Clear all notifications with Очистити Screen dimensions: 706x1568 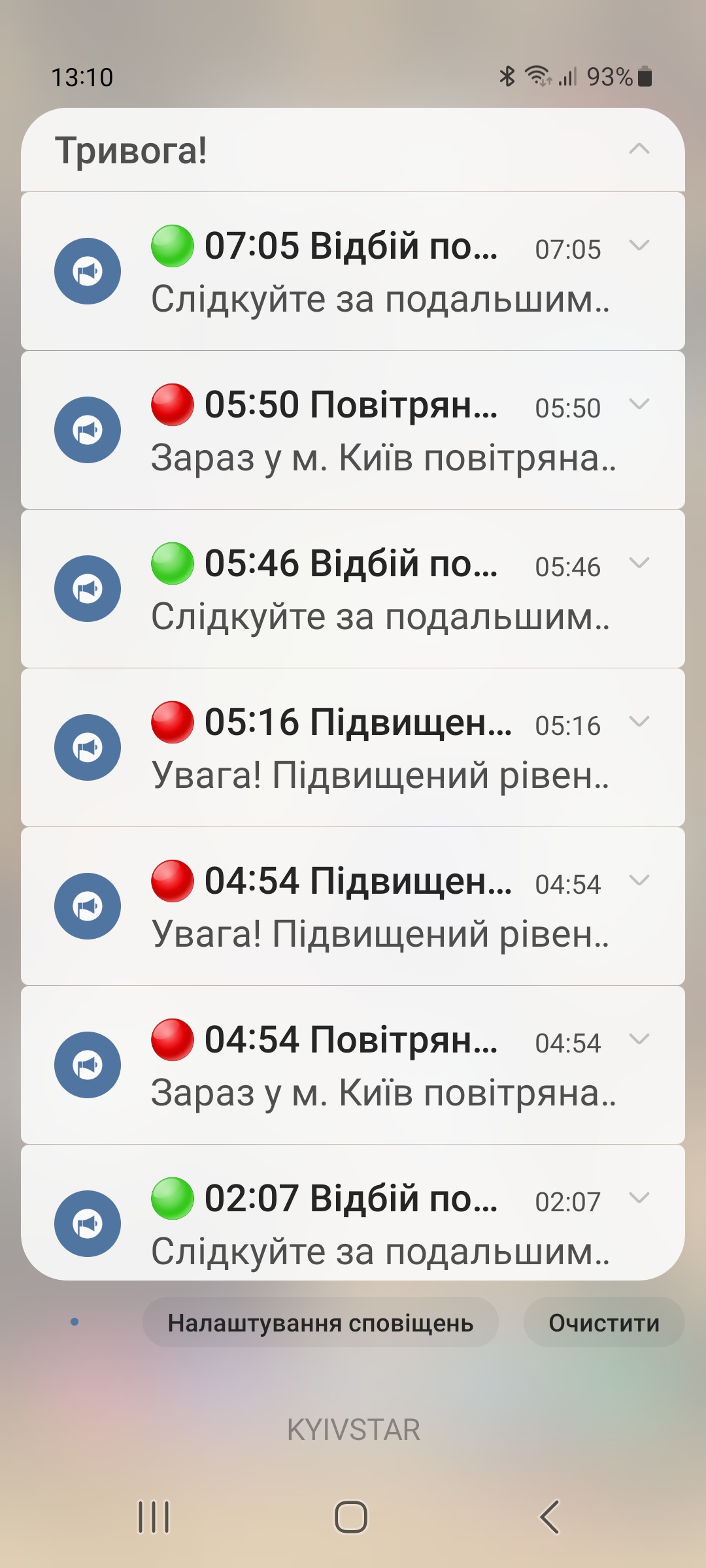click(x=604, y=1322)
